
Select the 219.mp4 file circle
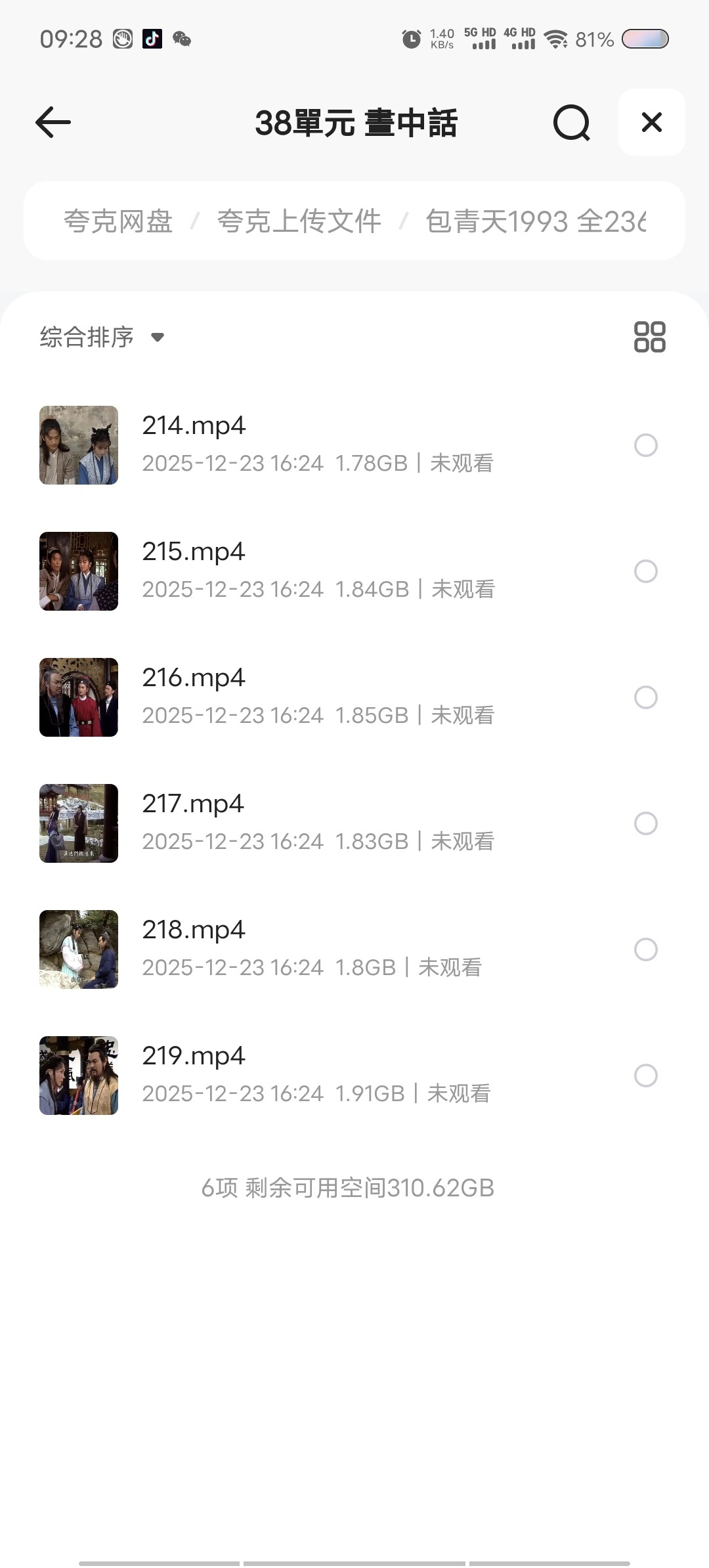[x=646, y=1076]
